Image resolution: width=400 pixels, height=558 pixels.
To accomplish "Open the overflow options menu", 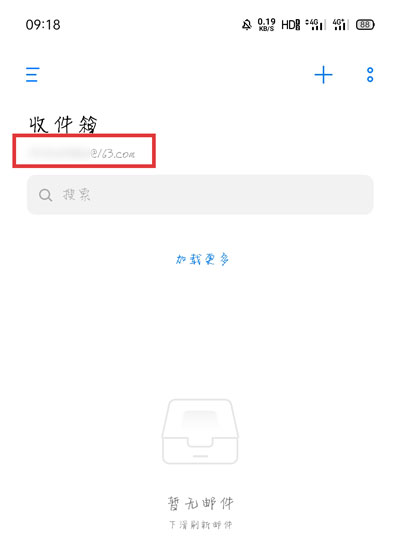I will pyautogui.click(x=370, y=75).
